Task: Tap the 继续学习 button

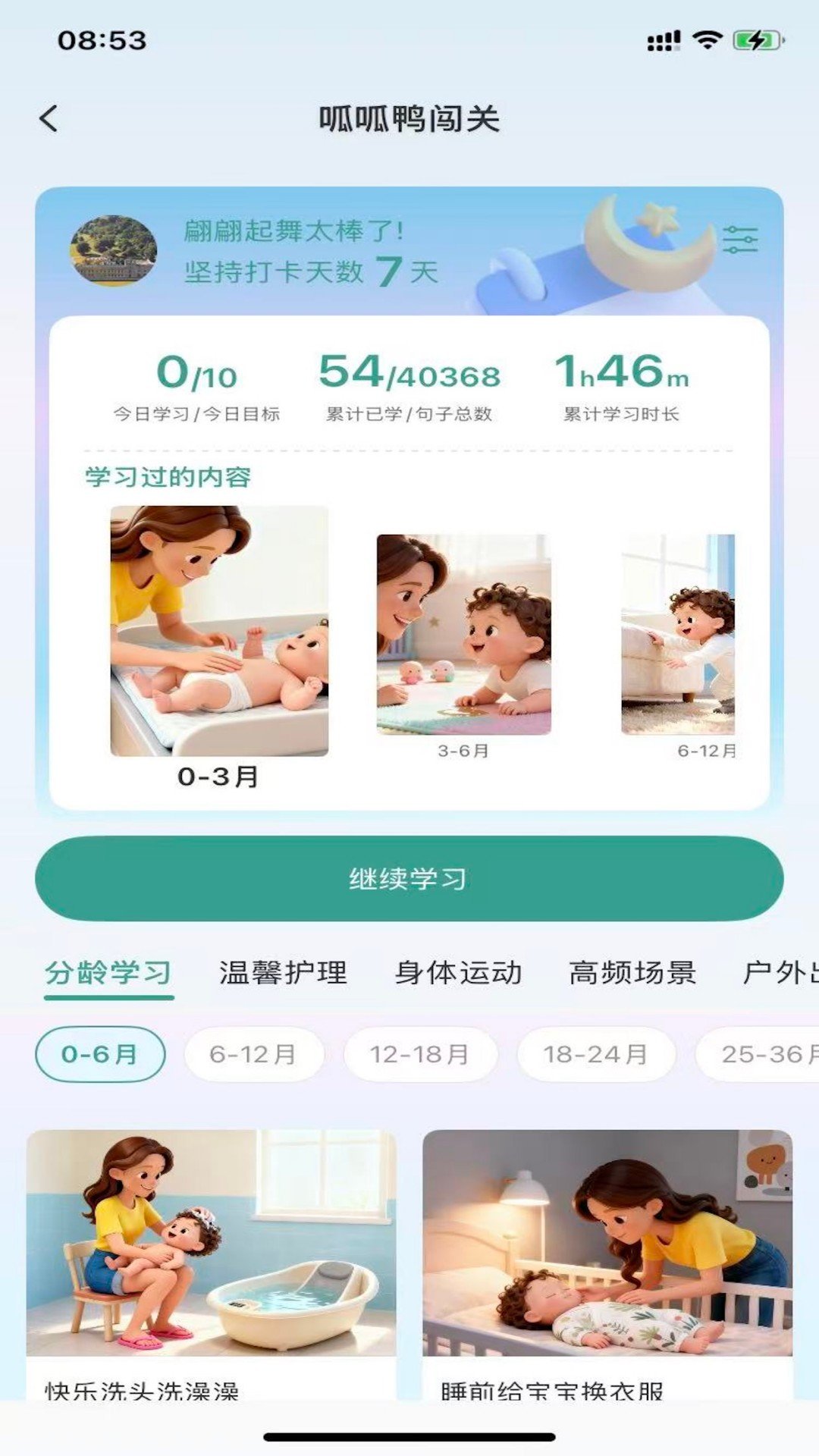Action: click(409, 878)
